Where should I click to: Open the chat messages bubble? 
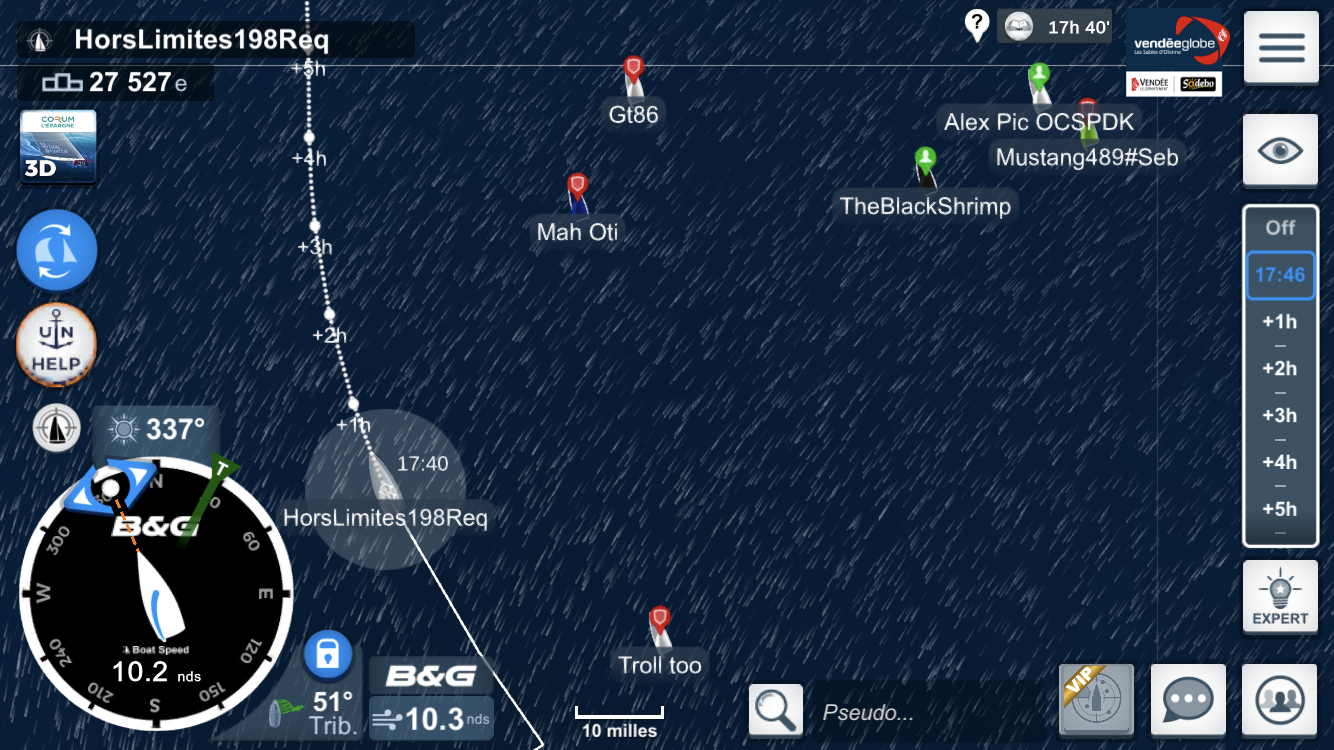(1188, 699)
